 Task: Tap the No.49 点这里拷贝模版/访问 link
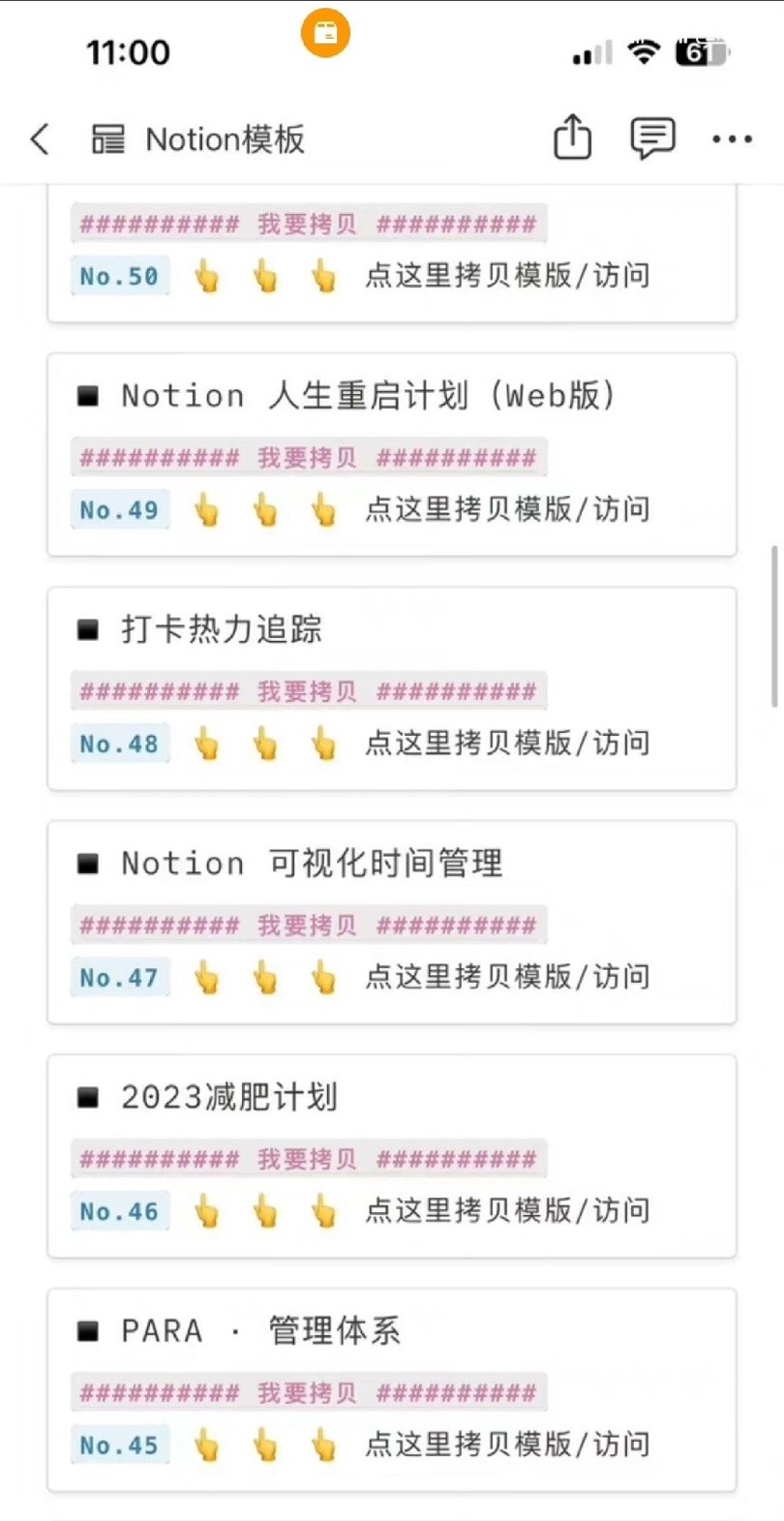[x=506, y=509]
